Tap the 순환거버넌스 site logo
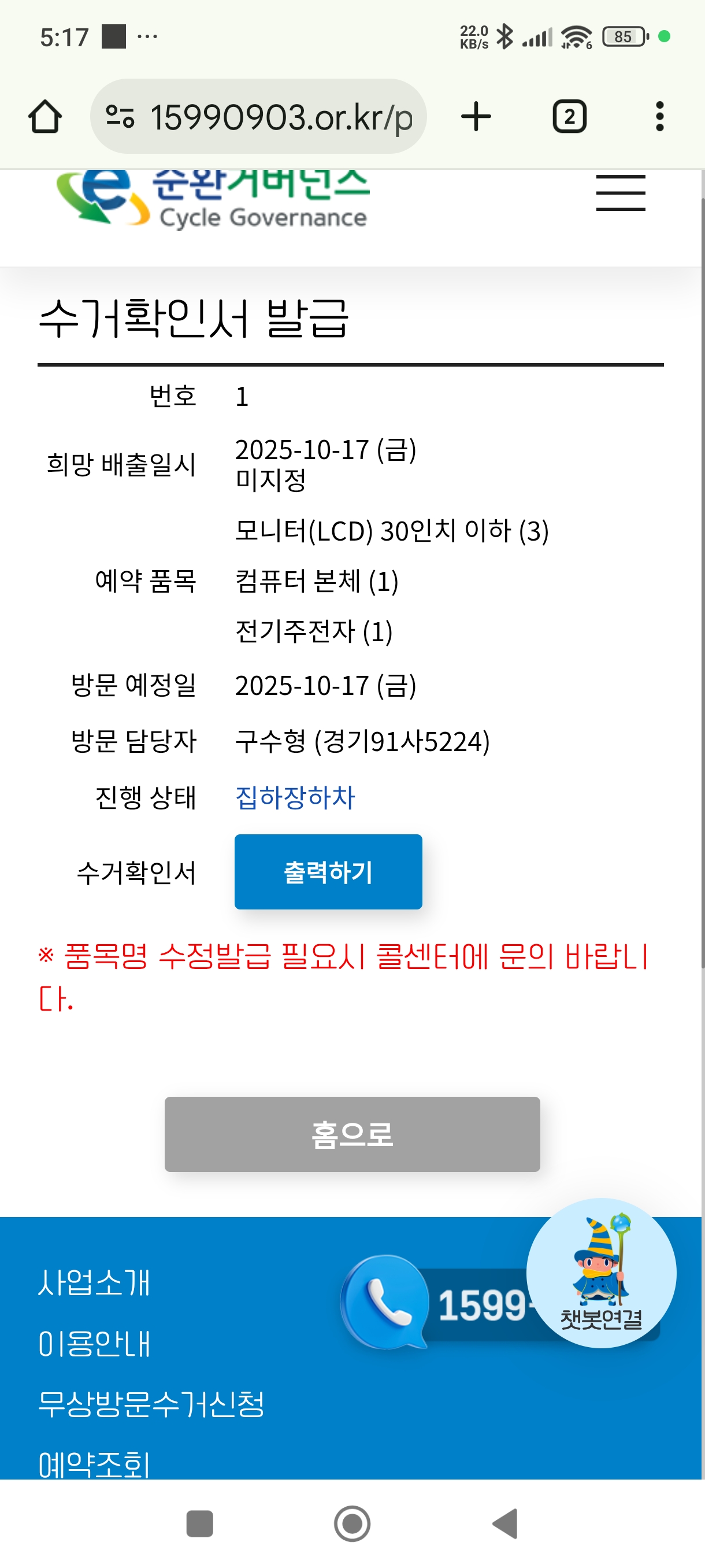 coord(213,198)
